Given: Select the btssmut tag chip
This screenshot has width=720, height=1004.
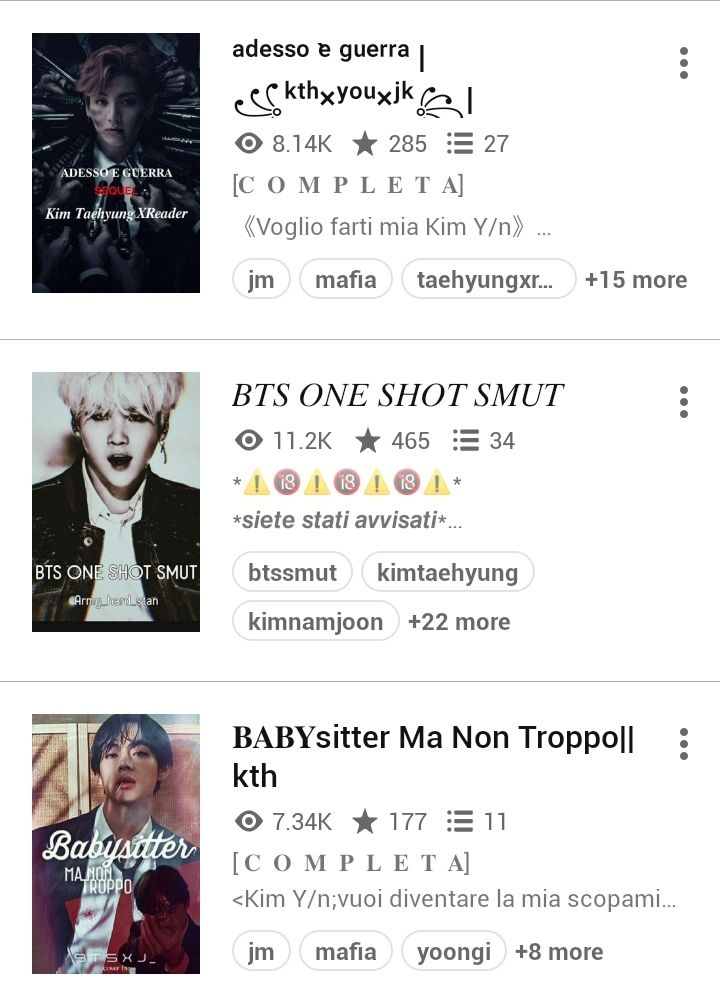Looking at the screenshot, I should [x=293, y=573].
